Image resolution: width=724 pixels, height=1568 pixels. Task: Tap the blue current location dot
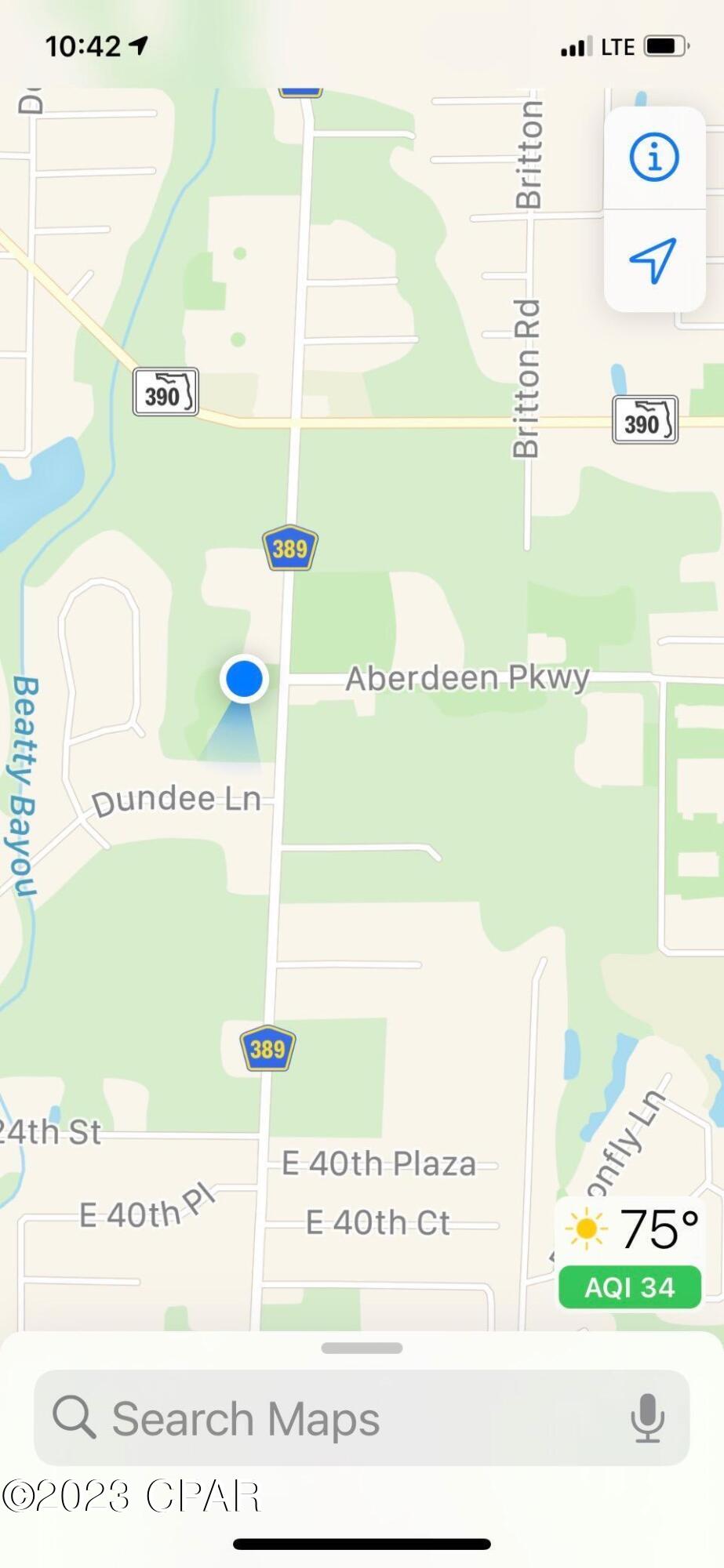243,679
